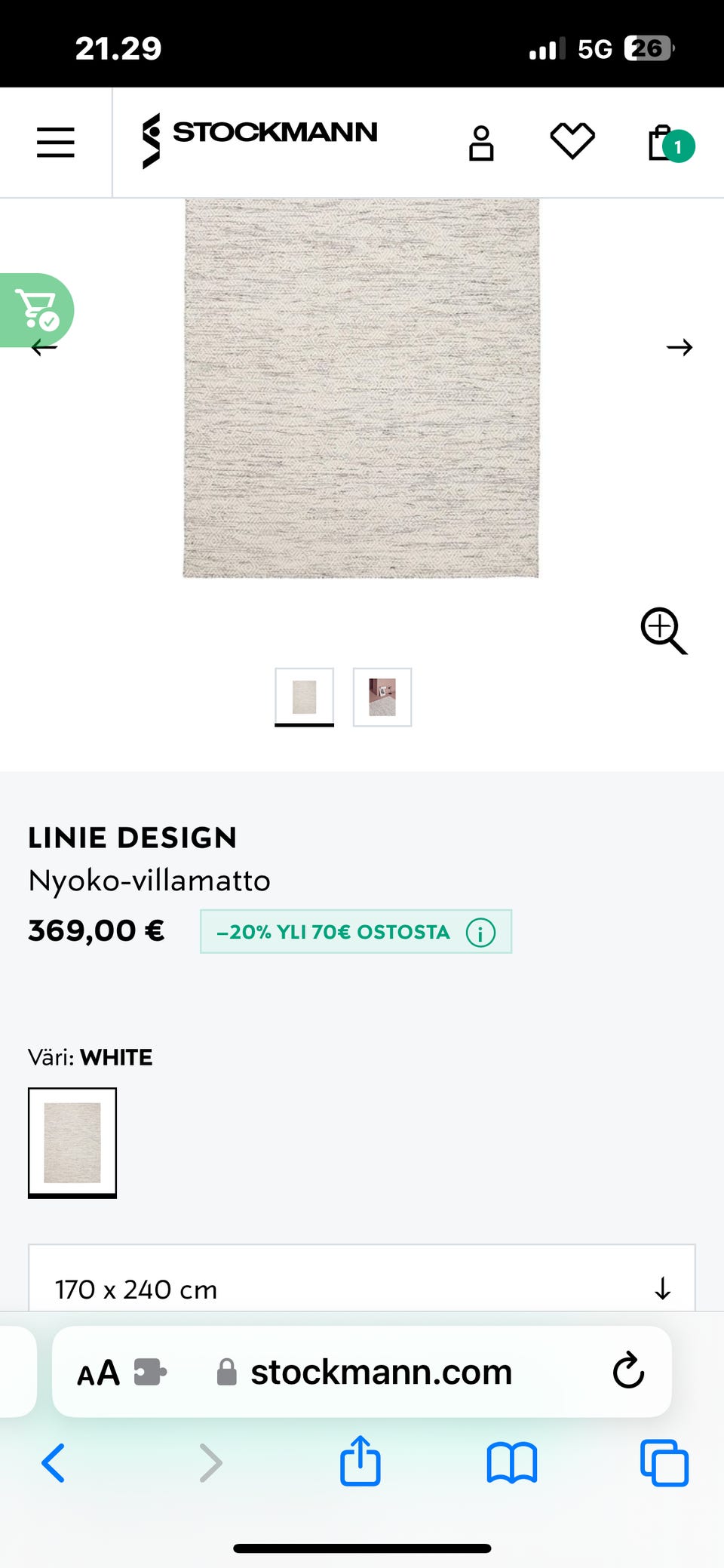Zoom into the rug image
Screen dimensions: 724x1568
(664, 631)
